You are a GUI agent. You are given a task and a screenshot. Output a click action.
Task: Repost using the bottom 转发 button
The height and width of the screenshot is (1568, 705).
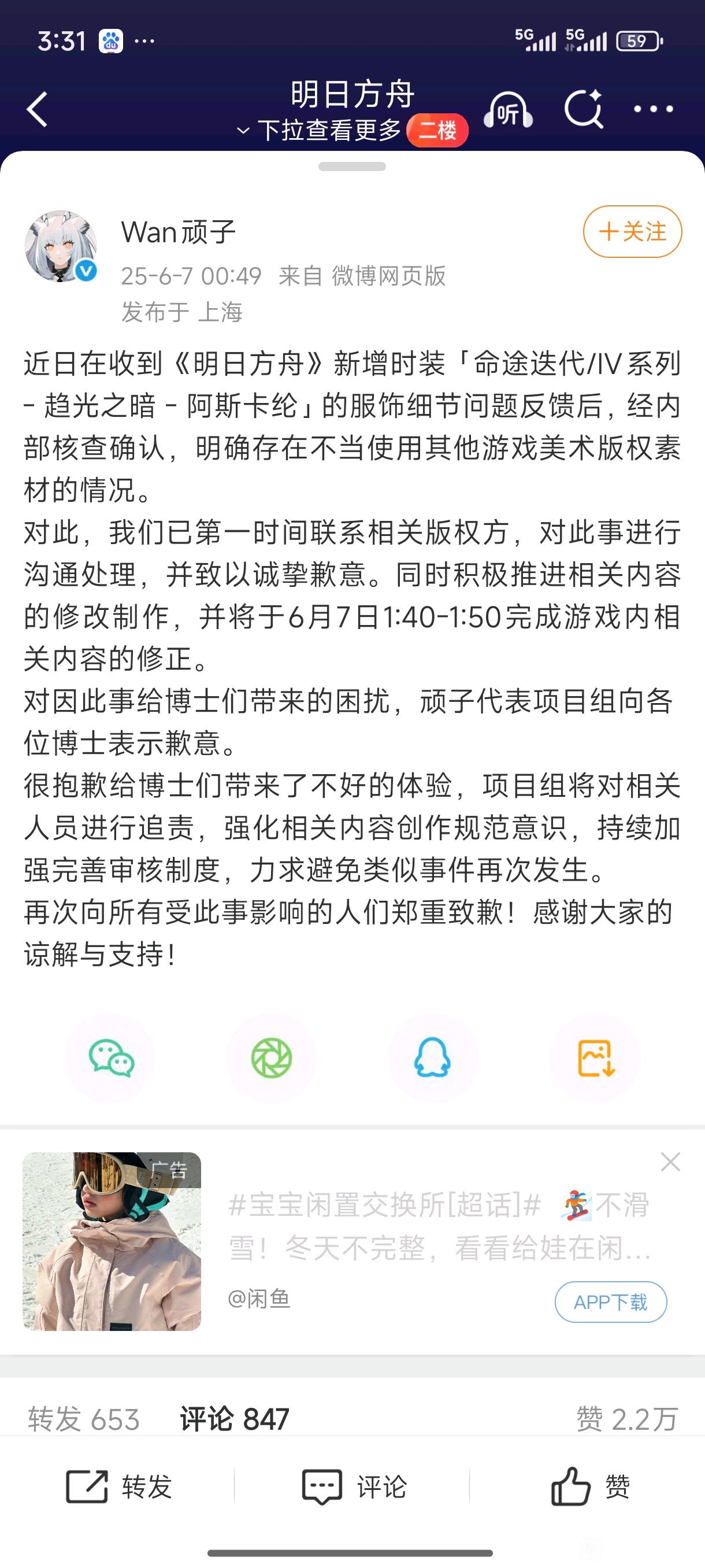point(119,1487)
